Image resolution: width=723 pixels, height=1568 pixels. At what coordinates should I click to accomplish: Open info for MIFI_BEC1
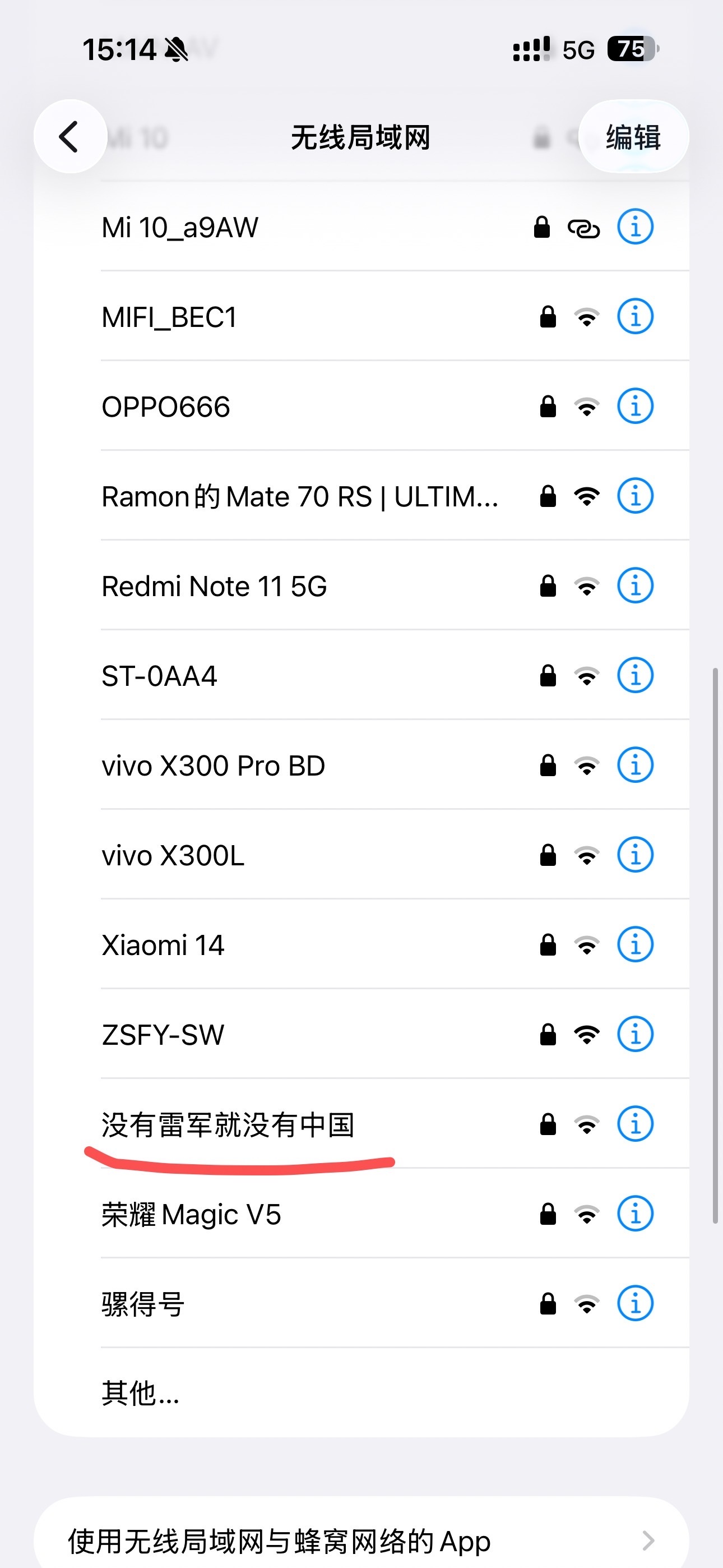(636, 316)
